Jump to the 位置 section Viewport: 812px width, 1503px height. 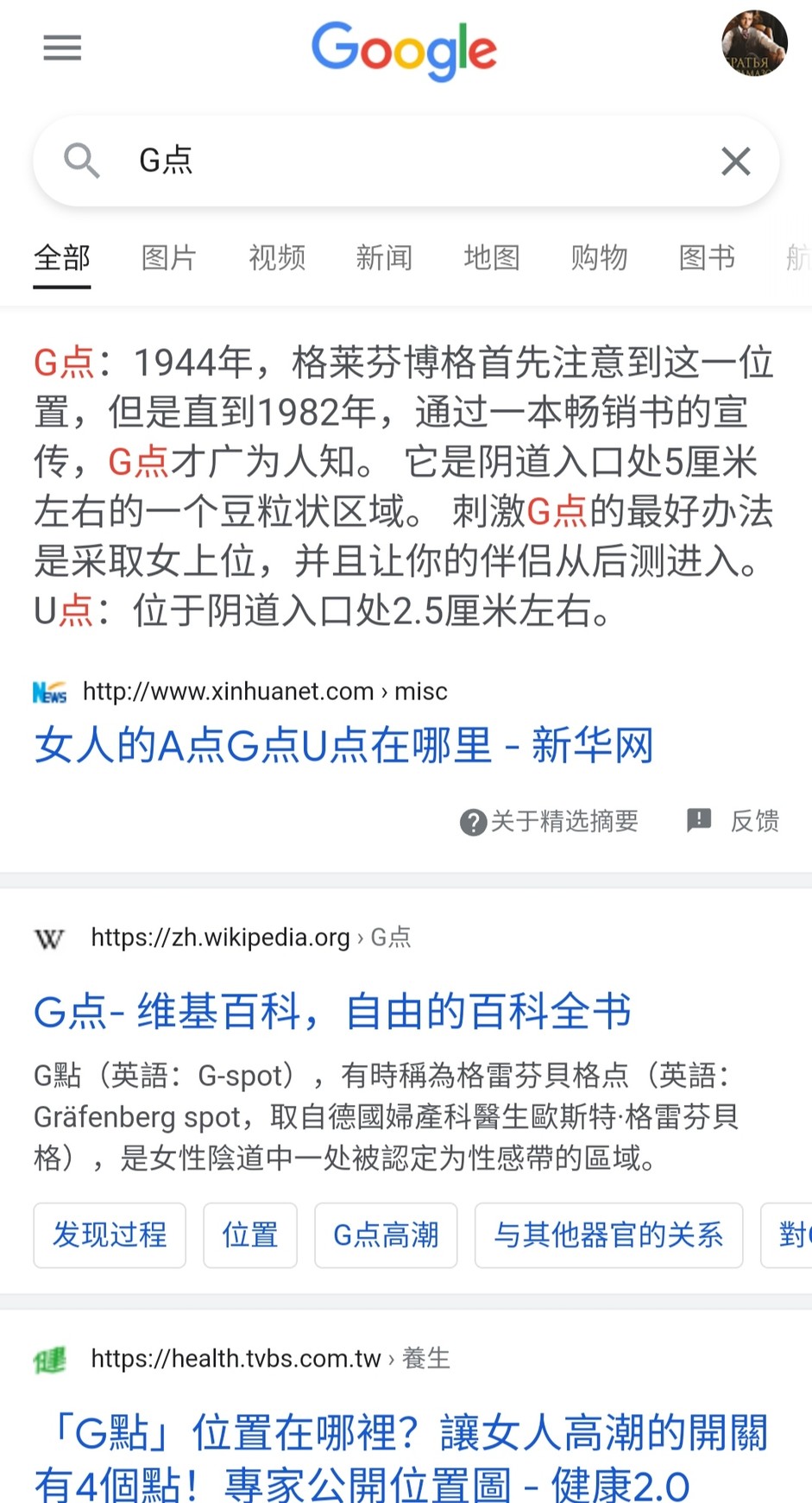point(250,1235)
